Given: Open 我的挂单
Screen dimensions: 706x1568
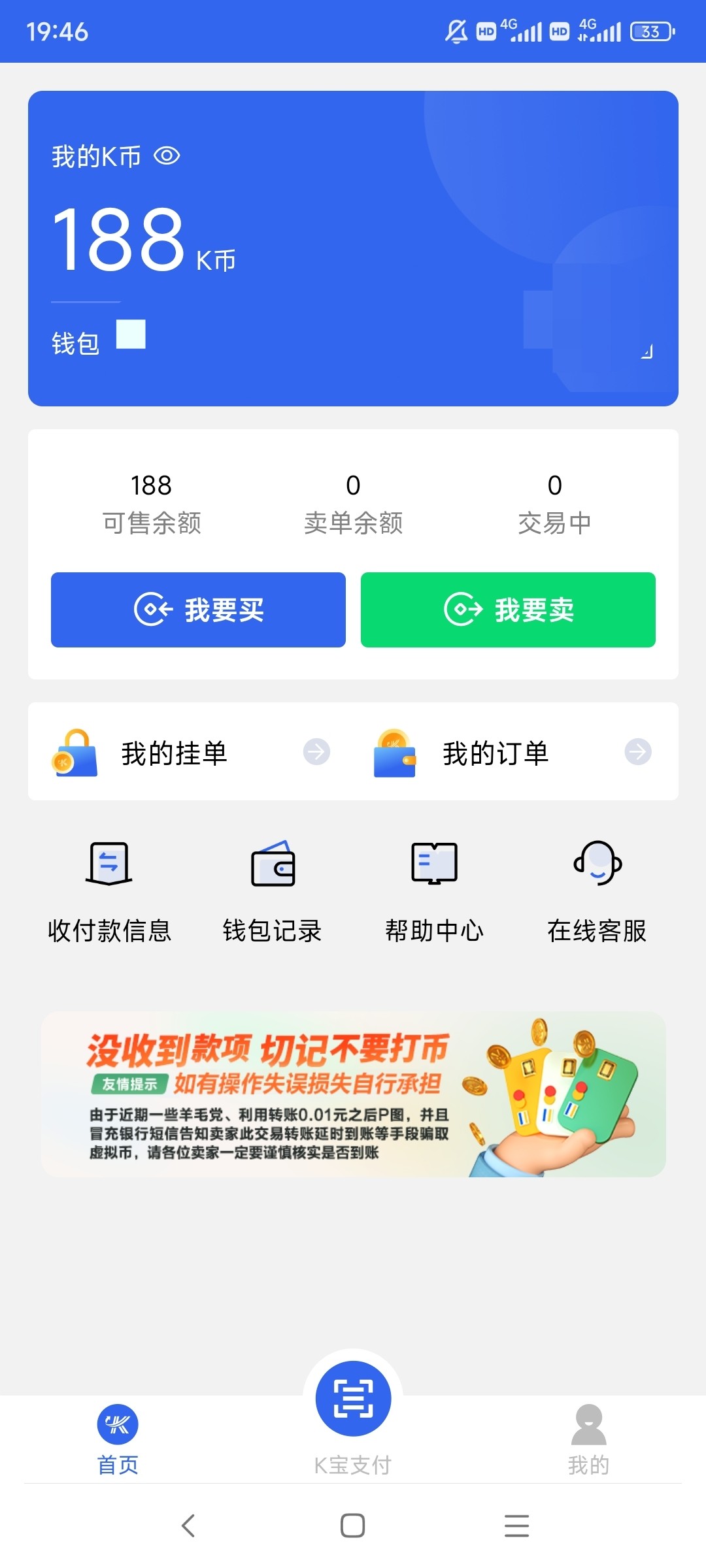Looking at the screenshot, I should point(191,752).
